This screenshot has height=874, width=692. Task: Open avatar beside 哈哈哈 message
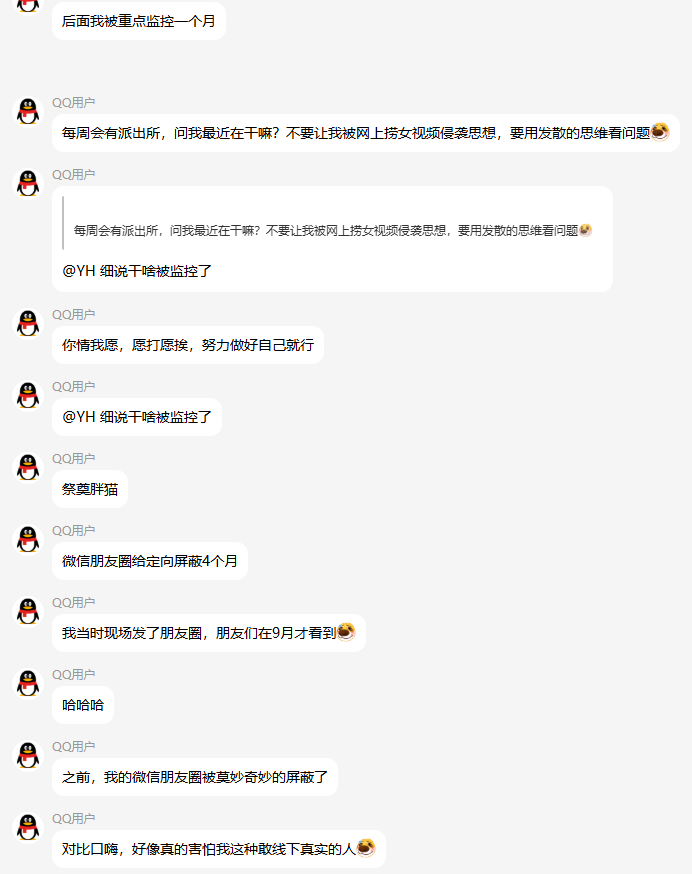point(28,684)
